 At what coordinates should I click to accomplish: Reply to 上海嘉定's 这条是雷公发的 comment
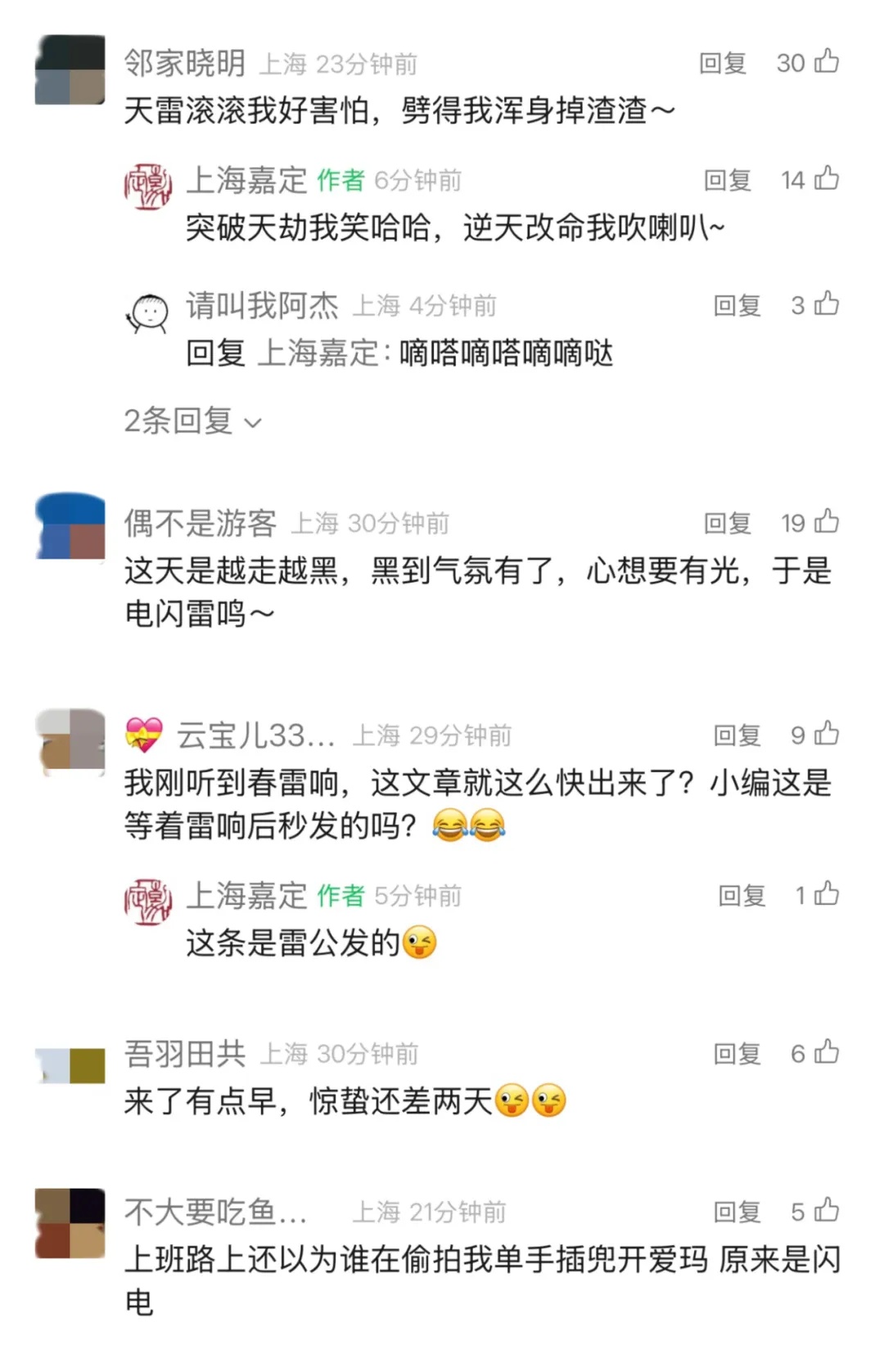741,896
